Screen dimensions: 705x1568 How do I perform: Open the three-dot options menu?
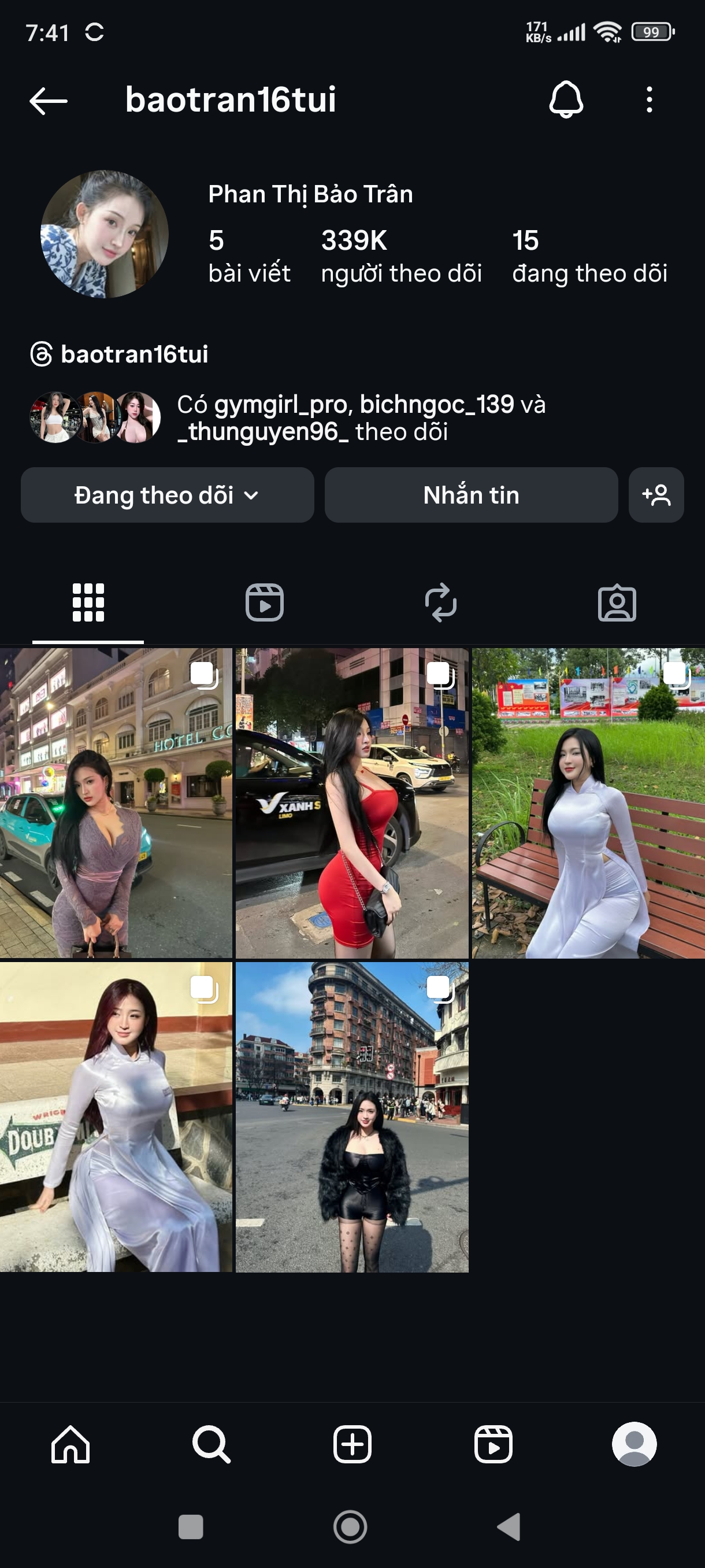click(x=650, y=101)
